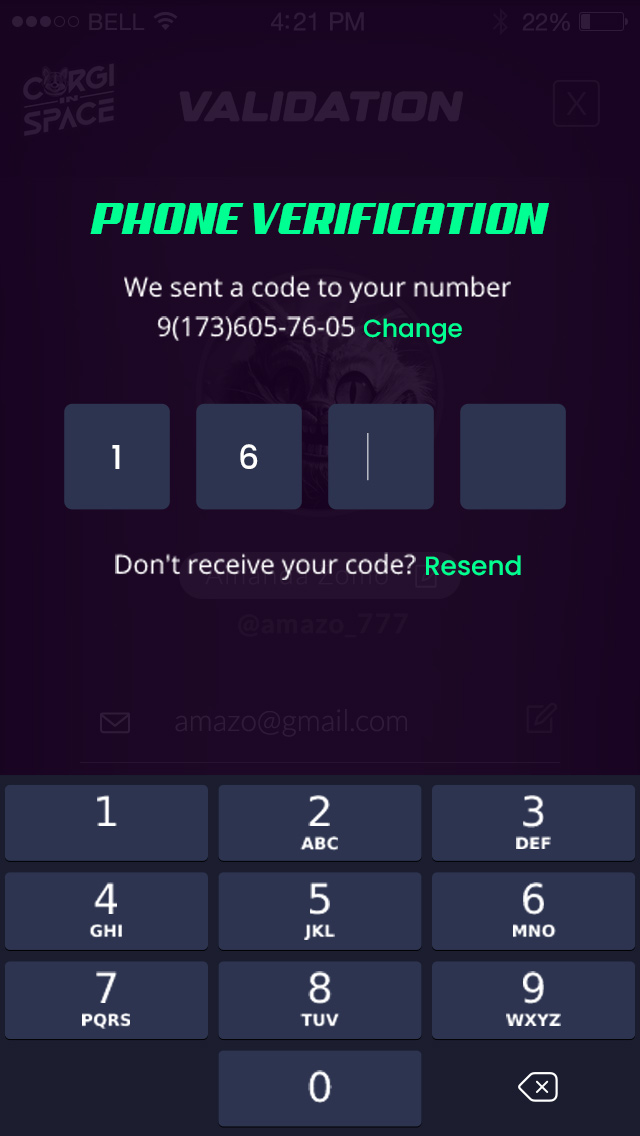Viewport: 640px width, 1136px height.
Task: Enter digit 7 PQRS on the keypad
Action: click(107, 1000)
